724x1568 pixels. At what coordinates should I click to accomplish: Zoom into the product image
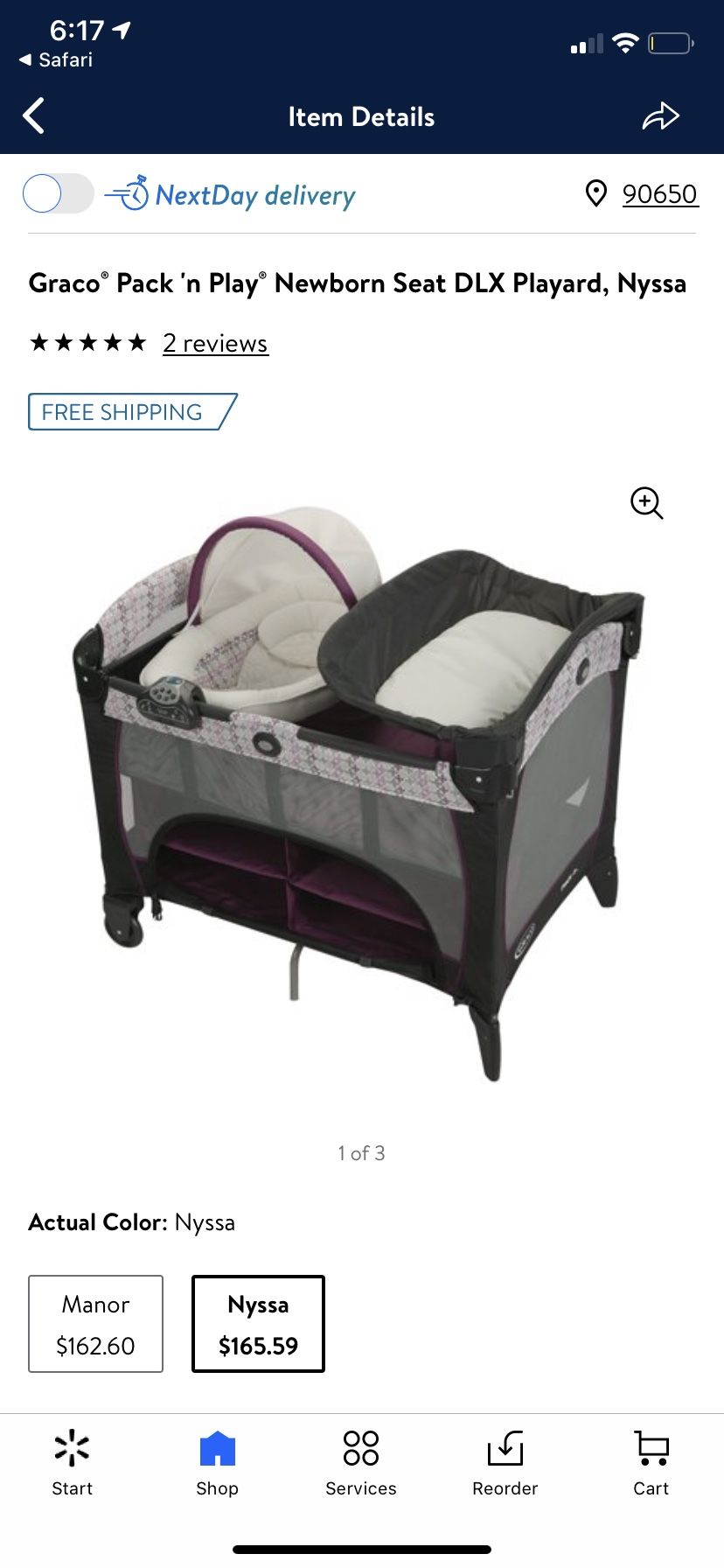[647, 503]
